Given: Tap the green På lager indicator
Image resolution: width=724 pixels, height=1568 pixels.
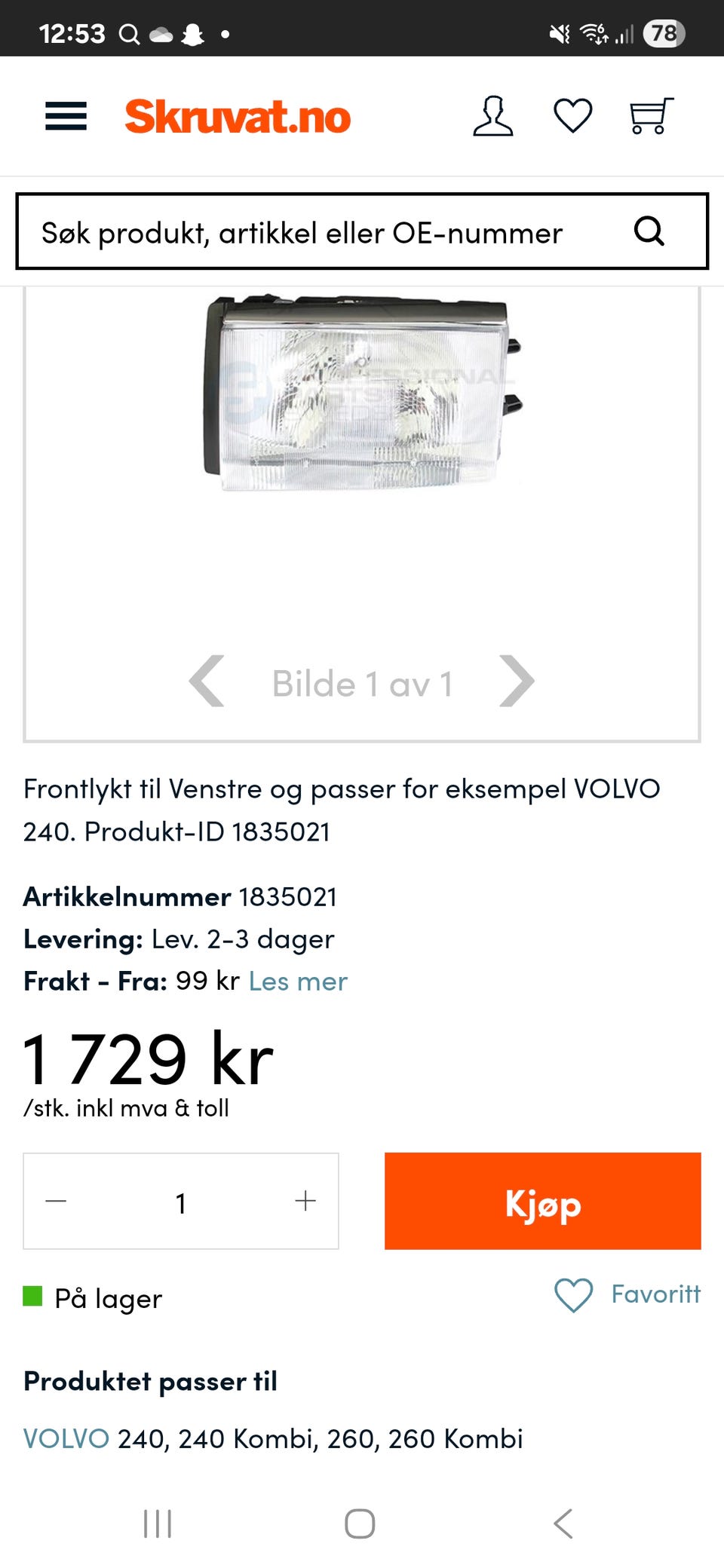Looking at the screenshot, I should coord(33,1294).
